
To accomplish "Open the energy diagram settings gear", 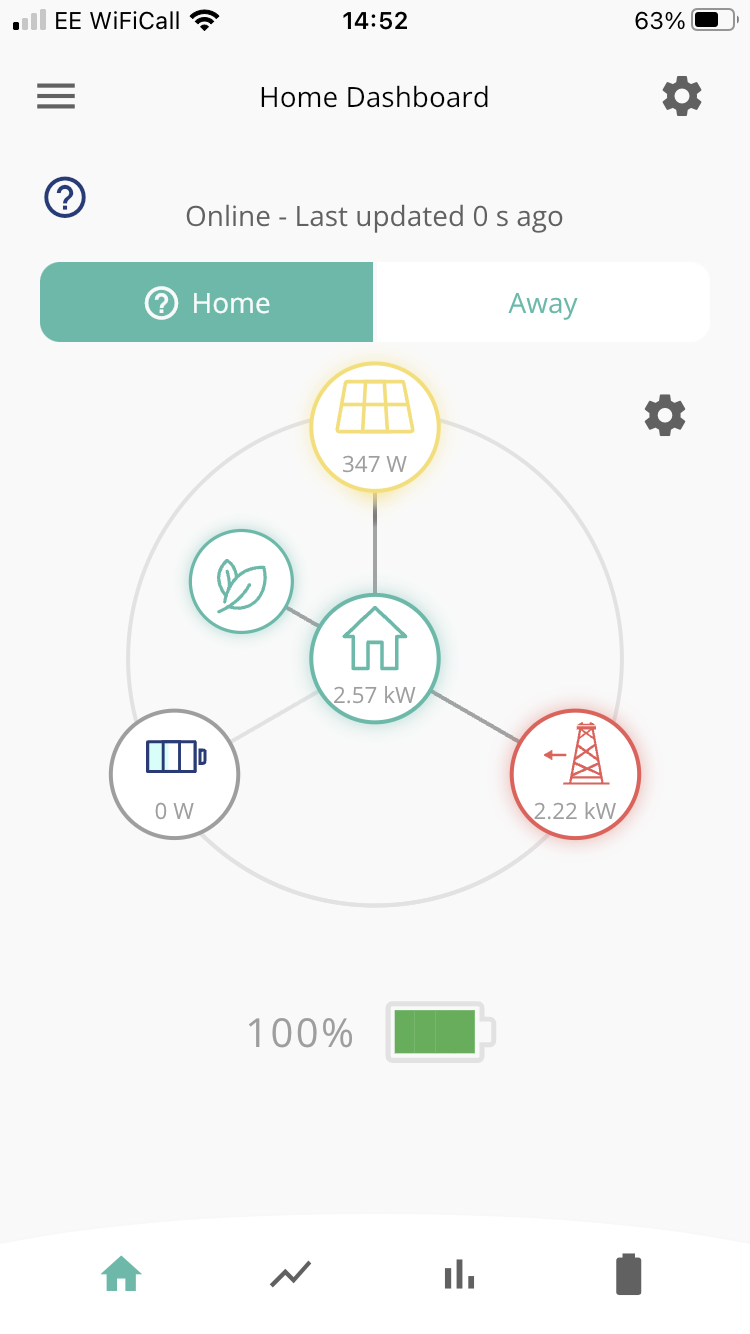I will coord(665,415).
